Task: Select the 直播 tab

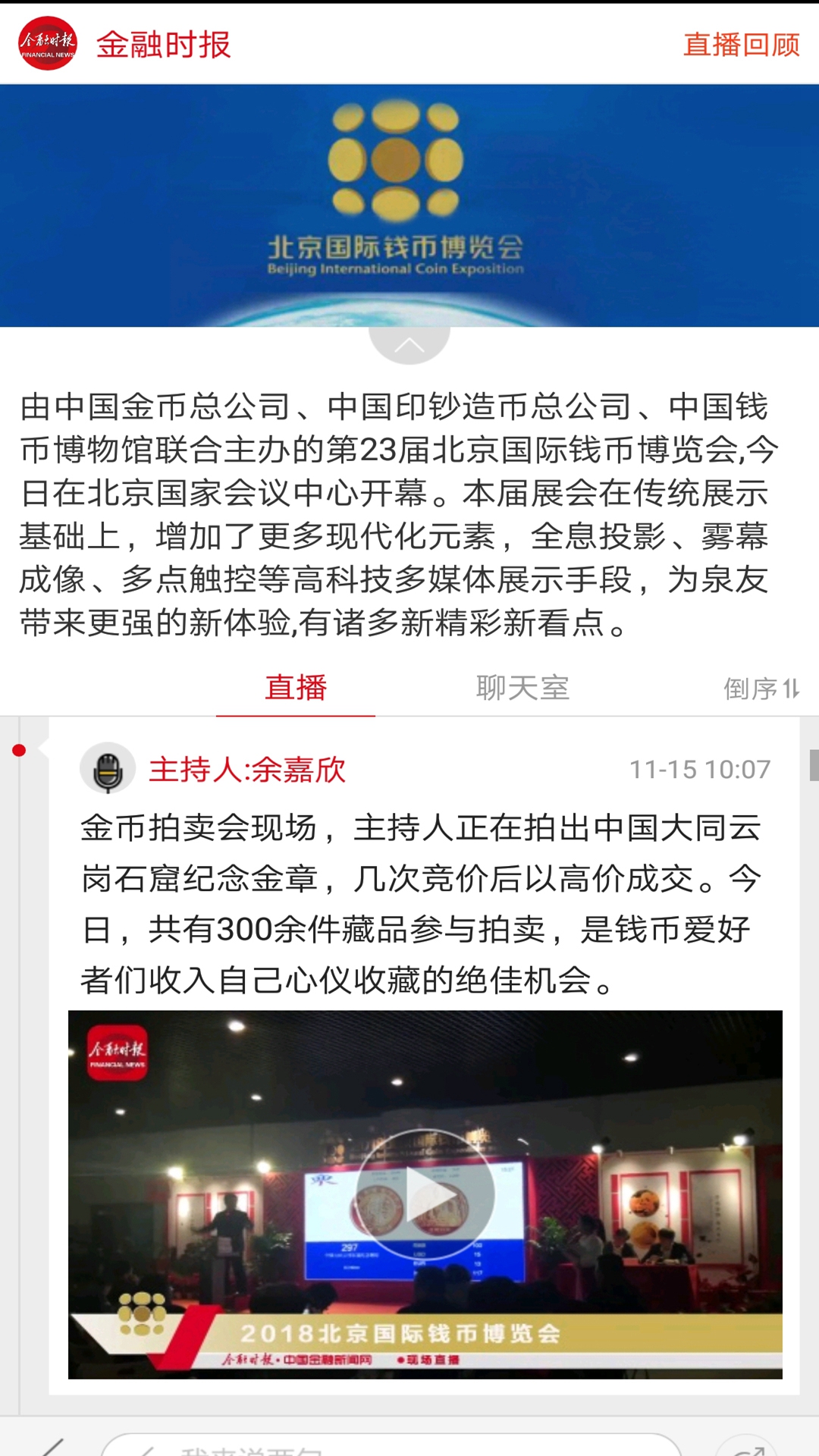Action: click(x=297, y=686)
